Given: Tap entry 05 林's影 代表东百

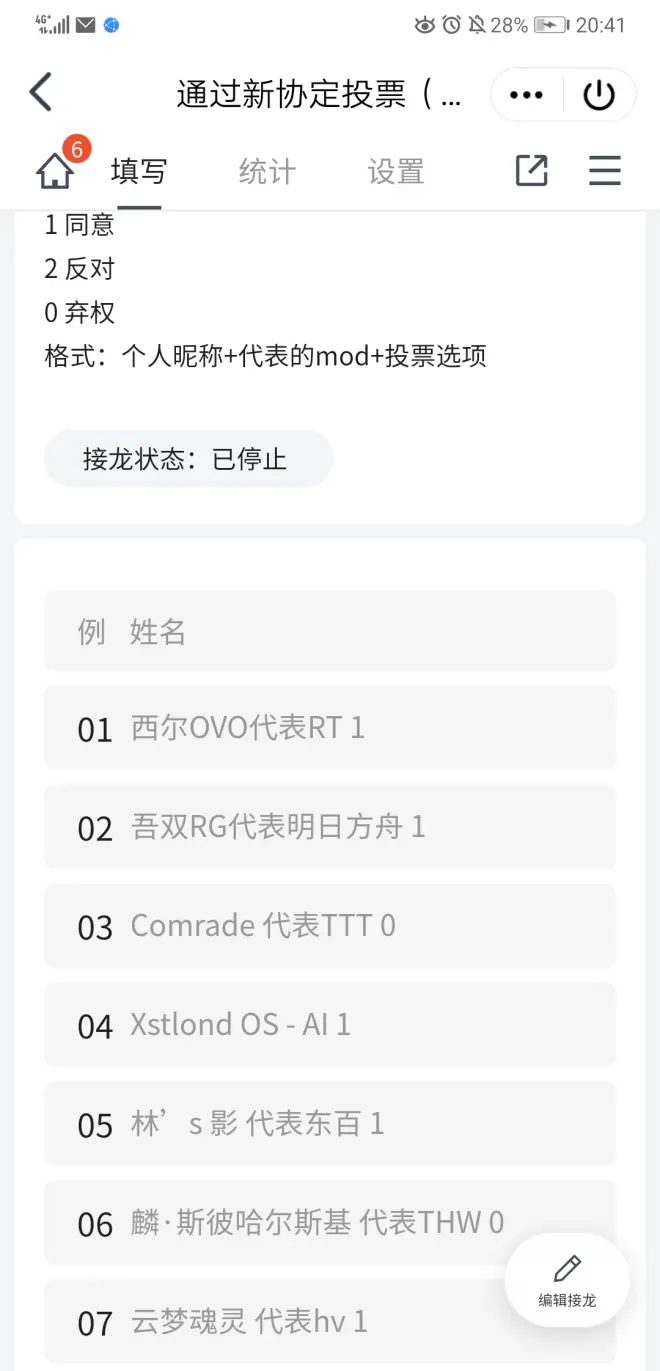Looking at the screenshot, I should point(329,1124).
